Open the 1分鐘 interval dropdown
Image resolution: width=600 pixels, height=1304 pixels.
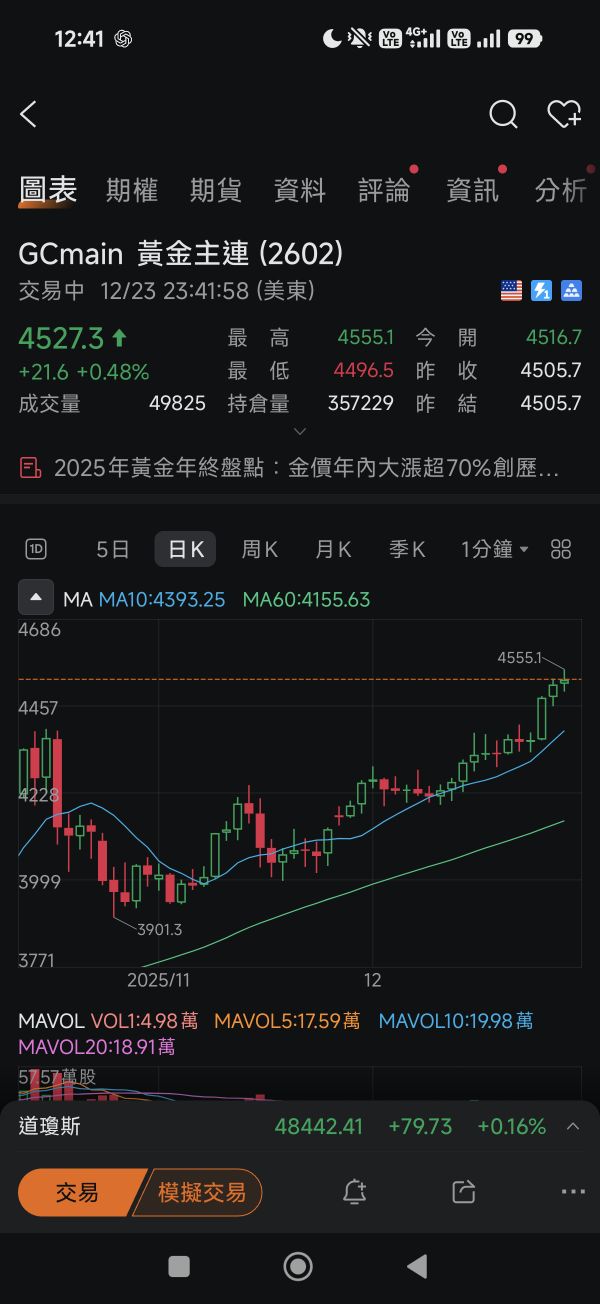[495, 549]
